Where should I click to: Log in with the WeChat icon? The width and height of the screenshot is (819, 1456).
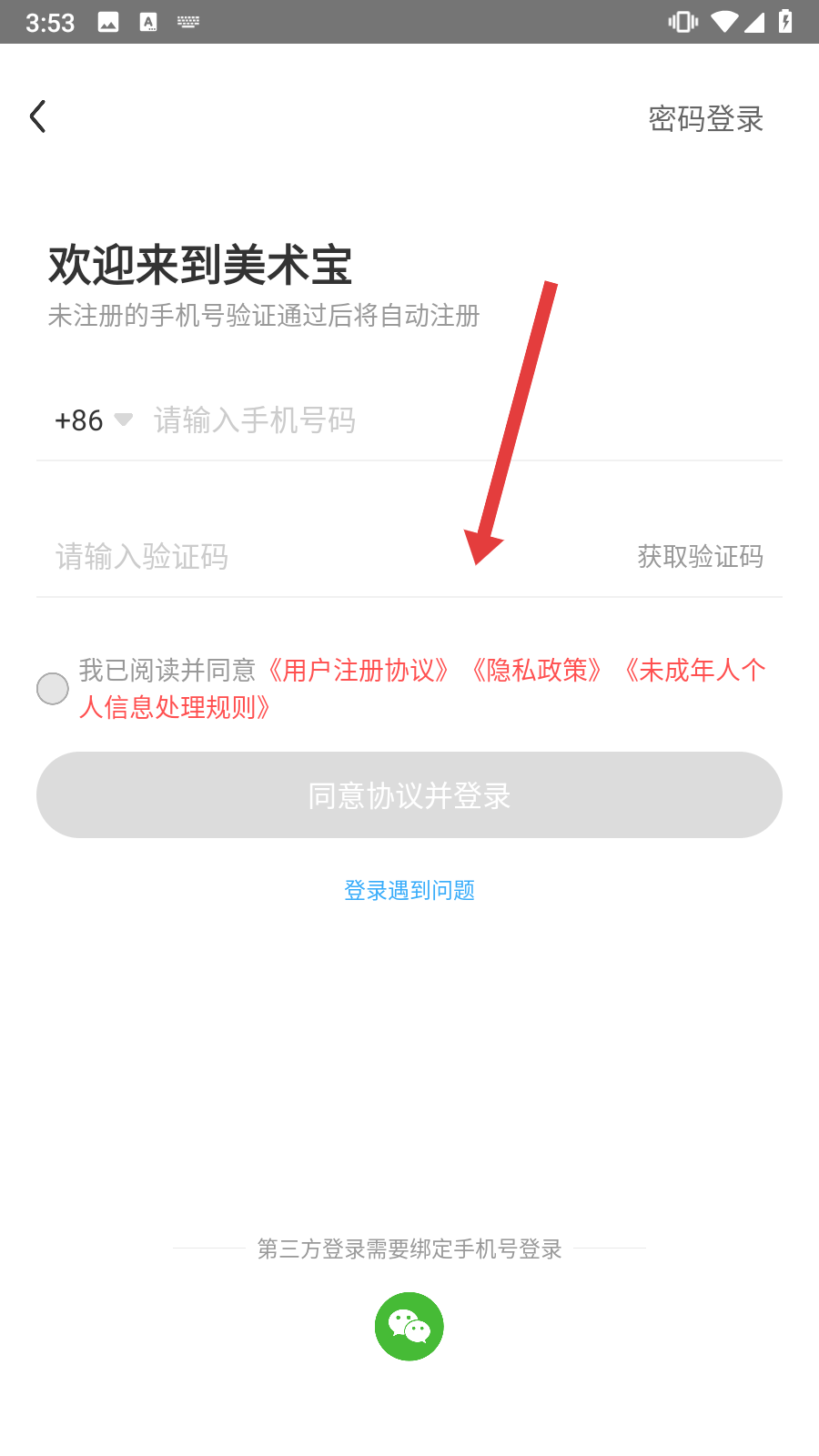[x=409, y=1326]
